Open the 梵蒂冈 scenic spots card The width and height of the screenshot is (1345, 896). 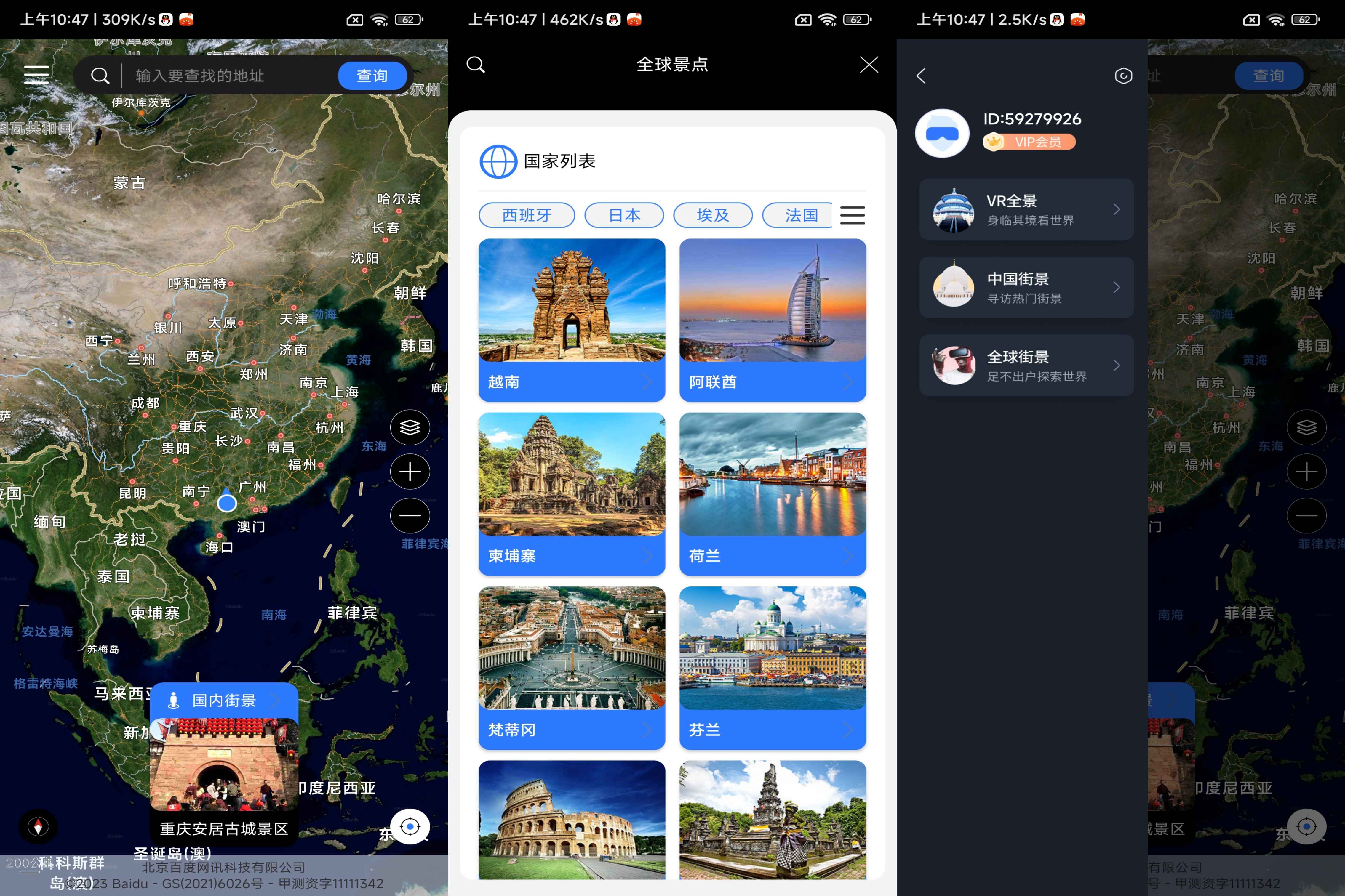[572, 667]
